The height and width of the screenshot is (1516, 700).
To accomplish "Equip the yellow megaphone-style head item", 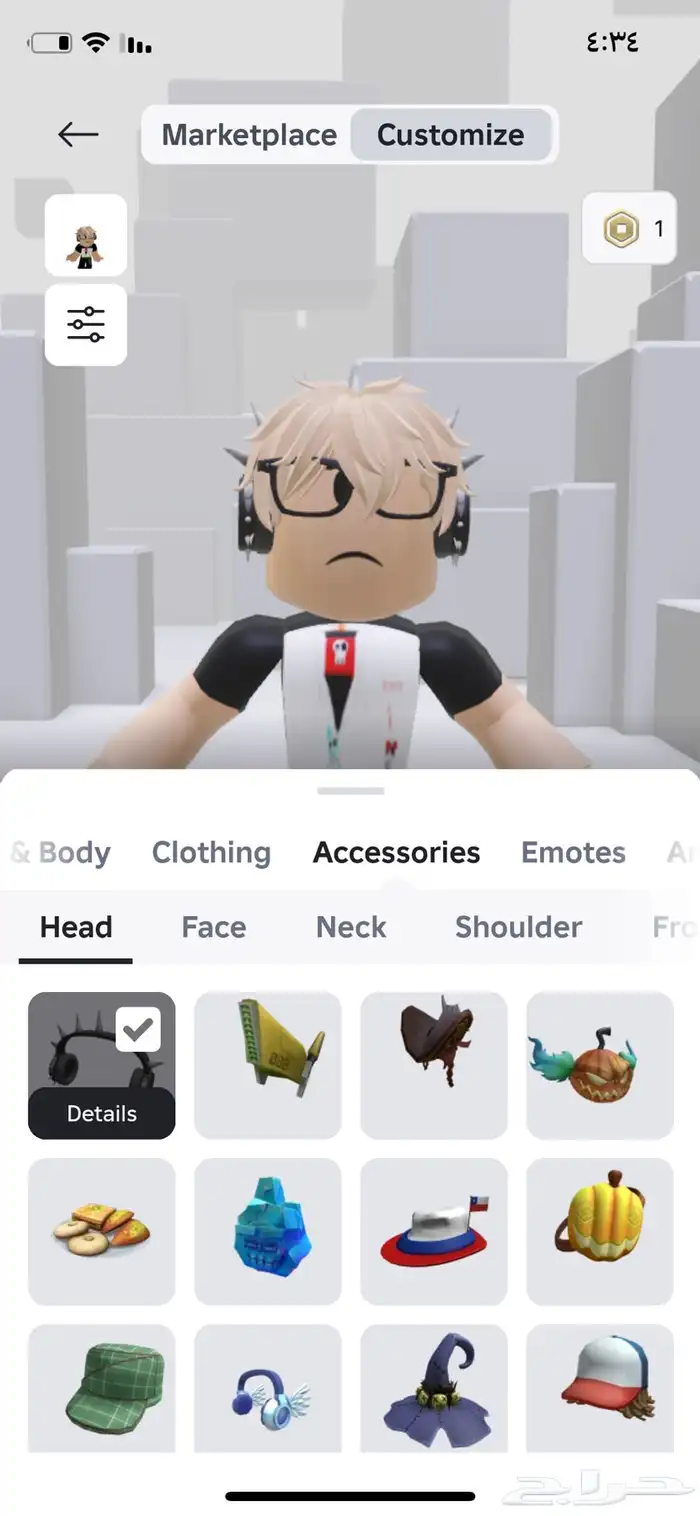I will pos(268,1064).
